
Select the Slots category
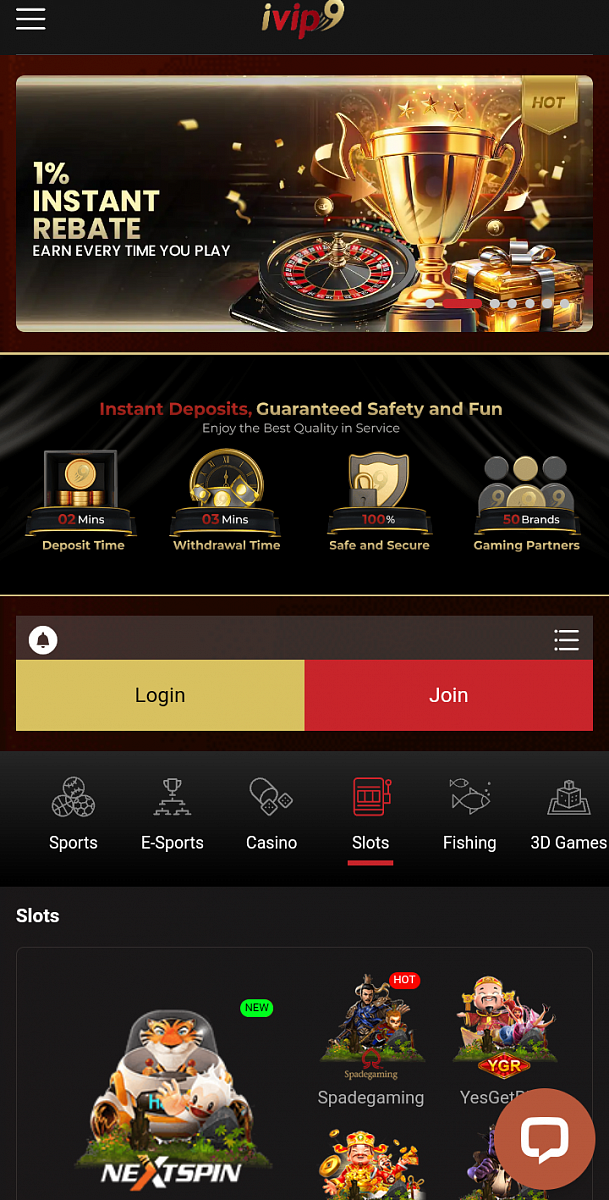pos(370,815)
